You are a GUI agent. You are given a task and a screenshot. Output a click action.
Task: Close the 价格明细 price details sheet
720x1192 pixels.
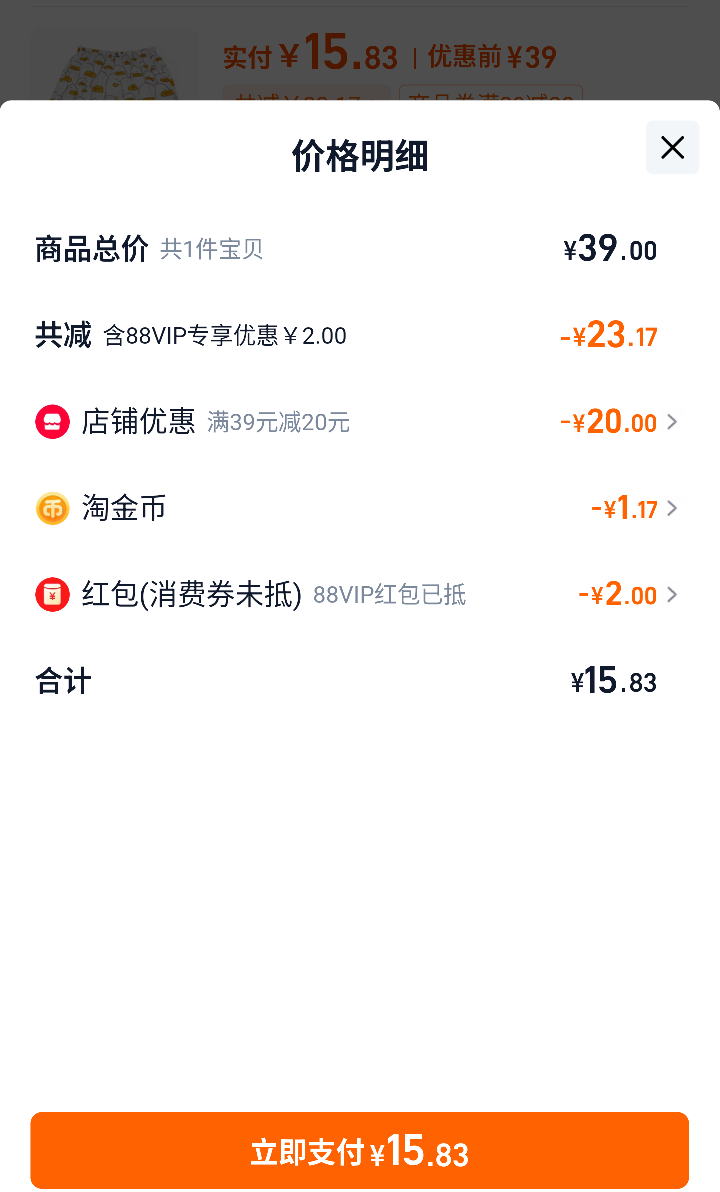(x=672, y=148)
